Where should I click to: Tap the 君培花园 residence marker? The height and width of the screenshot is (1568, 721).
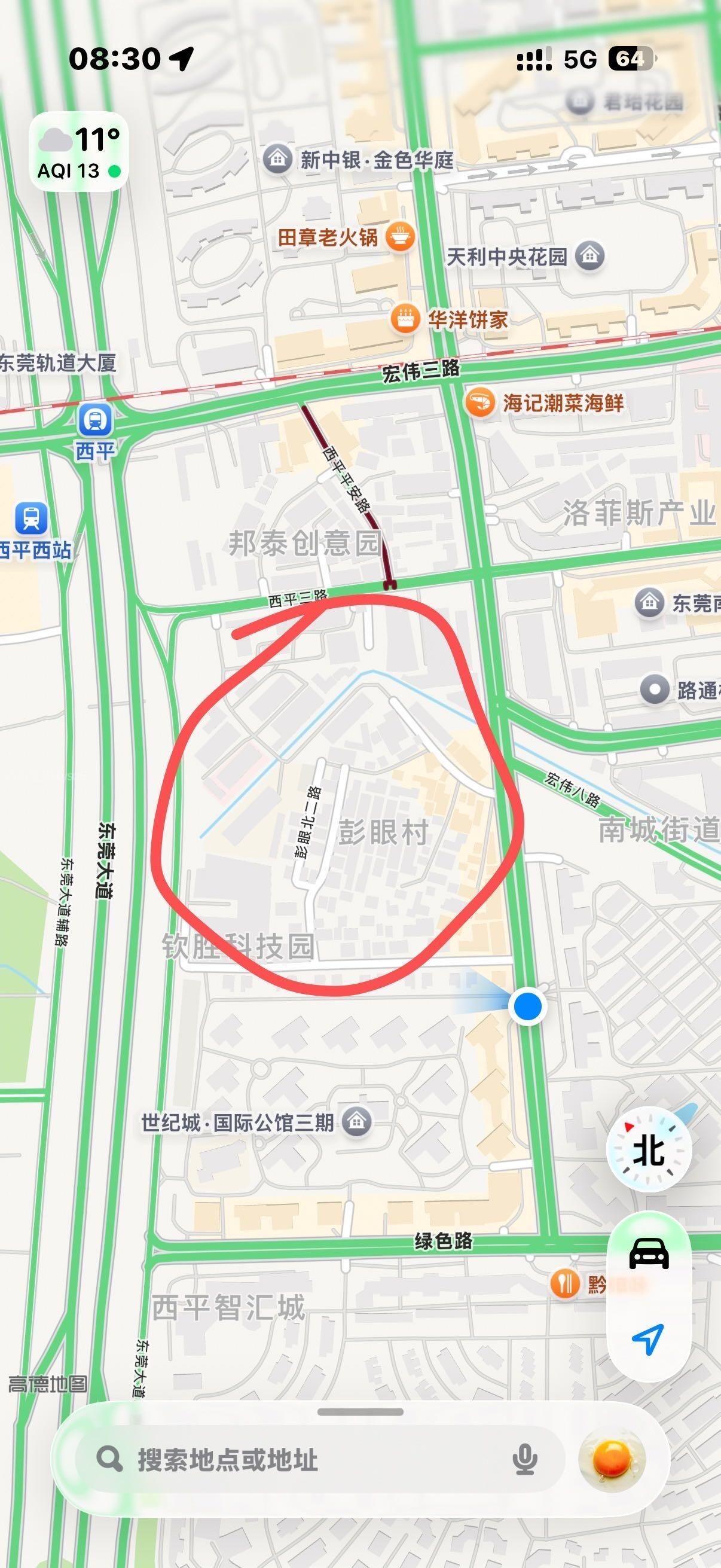point(580,102)
